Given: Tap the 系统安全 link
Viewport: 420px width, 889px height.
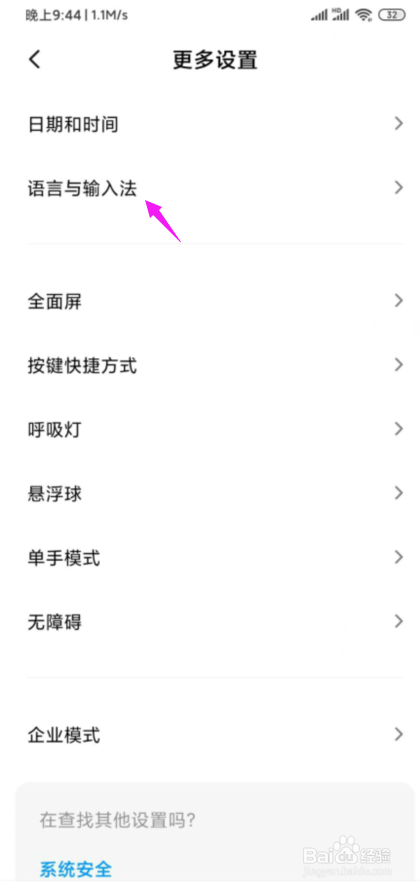Looking at the screenshot, I should coord(76,868).
